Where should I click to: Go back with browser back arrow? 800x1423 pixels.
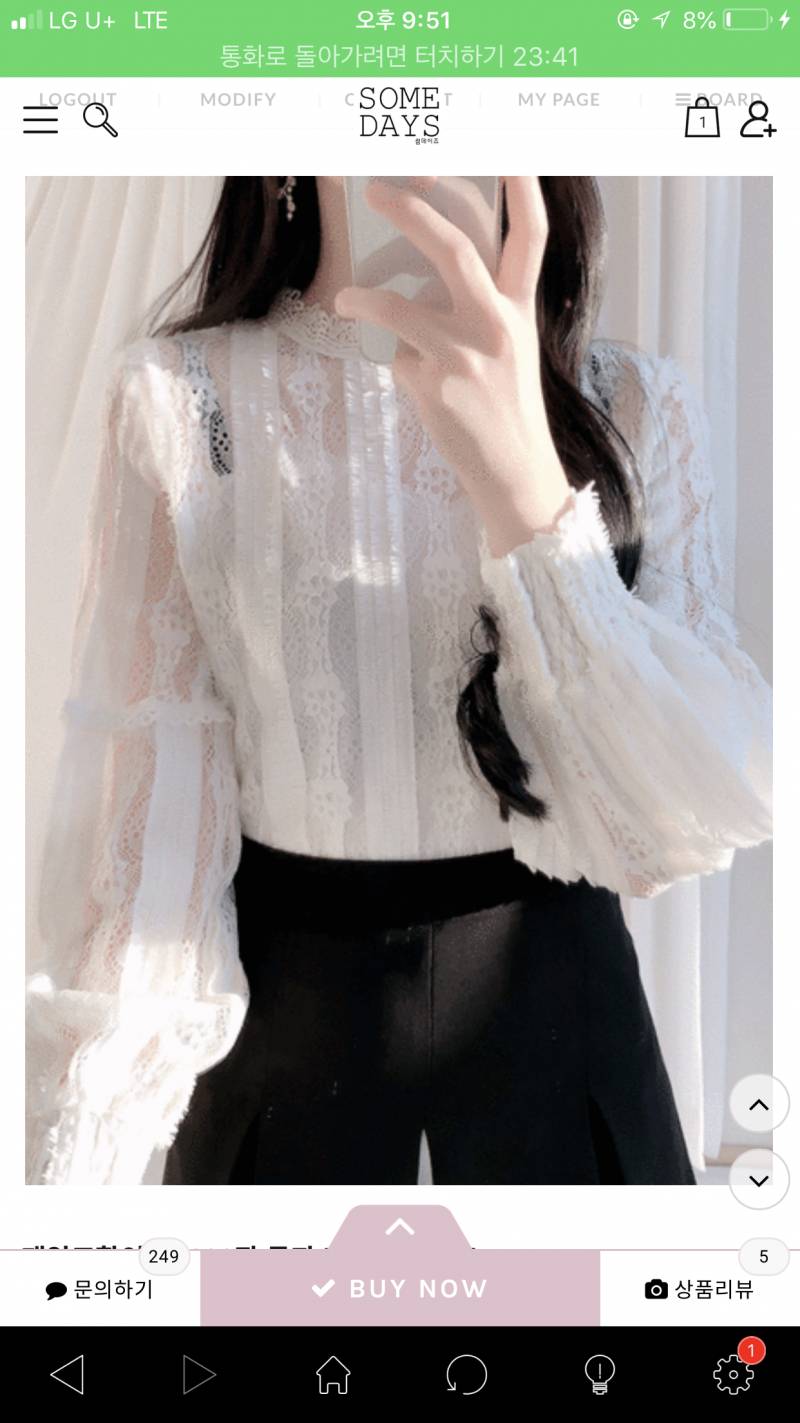67,1375
